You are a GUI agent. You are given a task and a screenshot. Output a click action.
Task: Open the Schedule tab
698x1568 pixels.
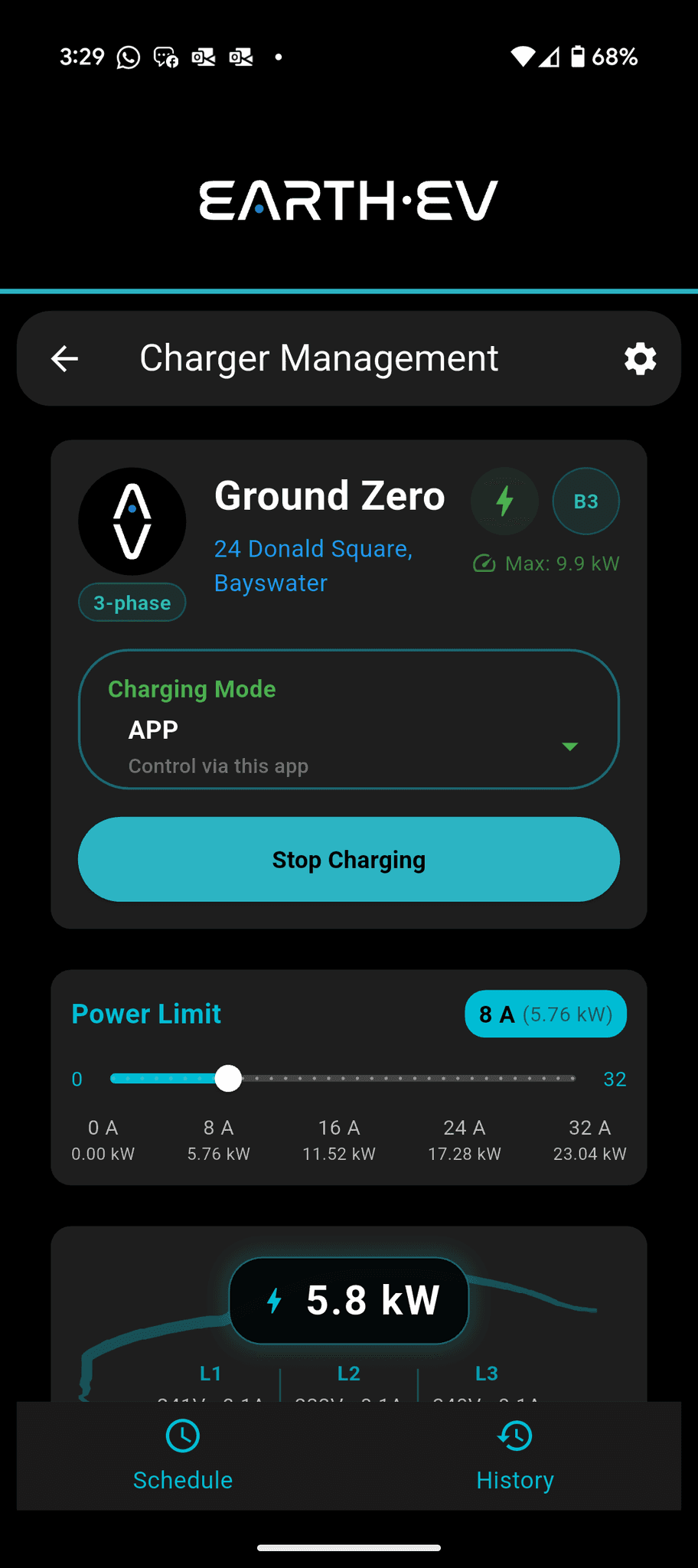[183, 1455]
